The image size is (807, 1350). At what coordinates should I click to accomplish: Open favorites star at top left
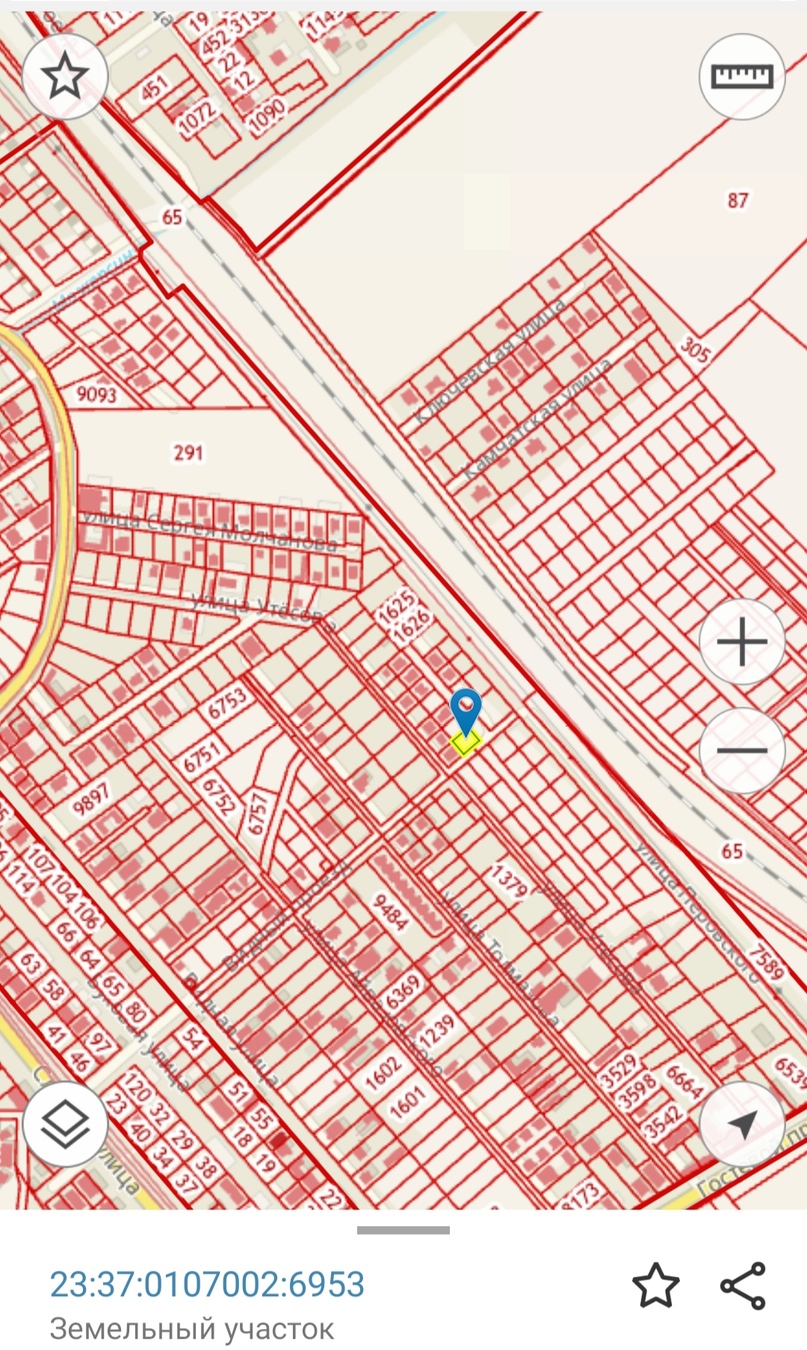[x=65, y=76]
